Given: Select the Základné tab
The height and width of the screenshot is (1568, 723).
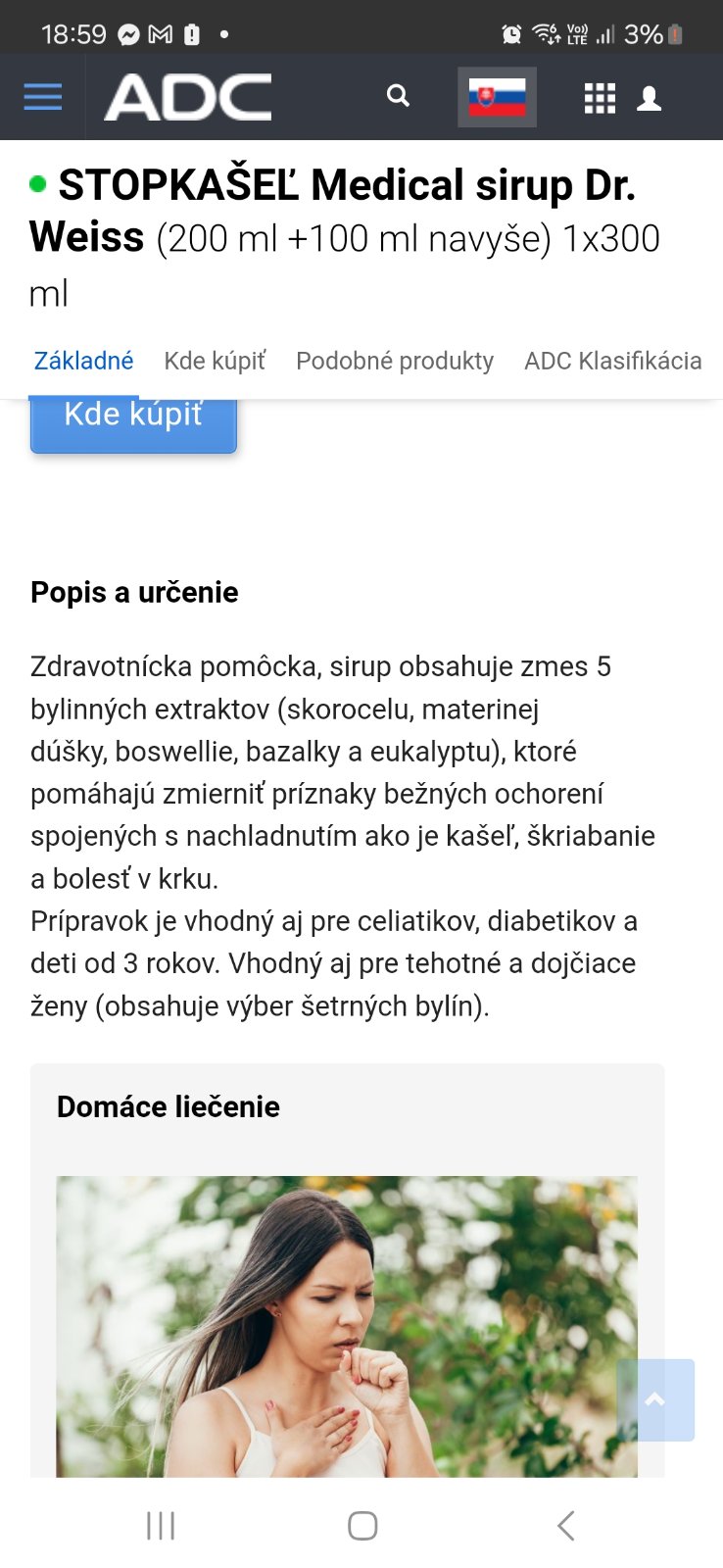Looking at the screenshot, I should pos(83,361).
